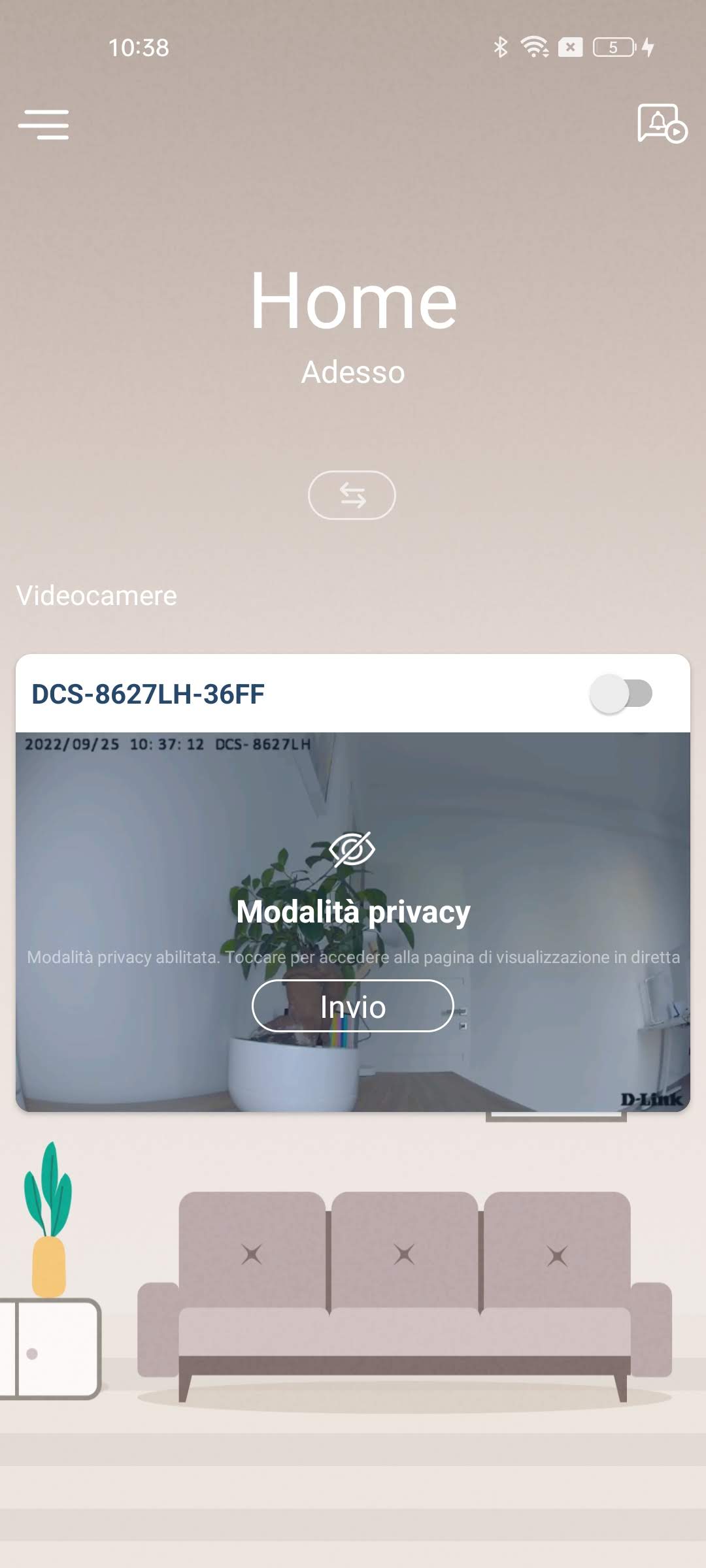Tap the Invio button on the camera

tap(353, 1006)
